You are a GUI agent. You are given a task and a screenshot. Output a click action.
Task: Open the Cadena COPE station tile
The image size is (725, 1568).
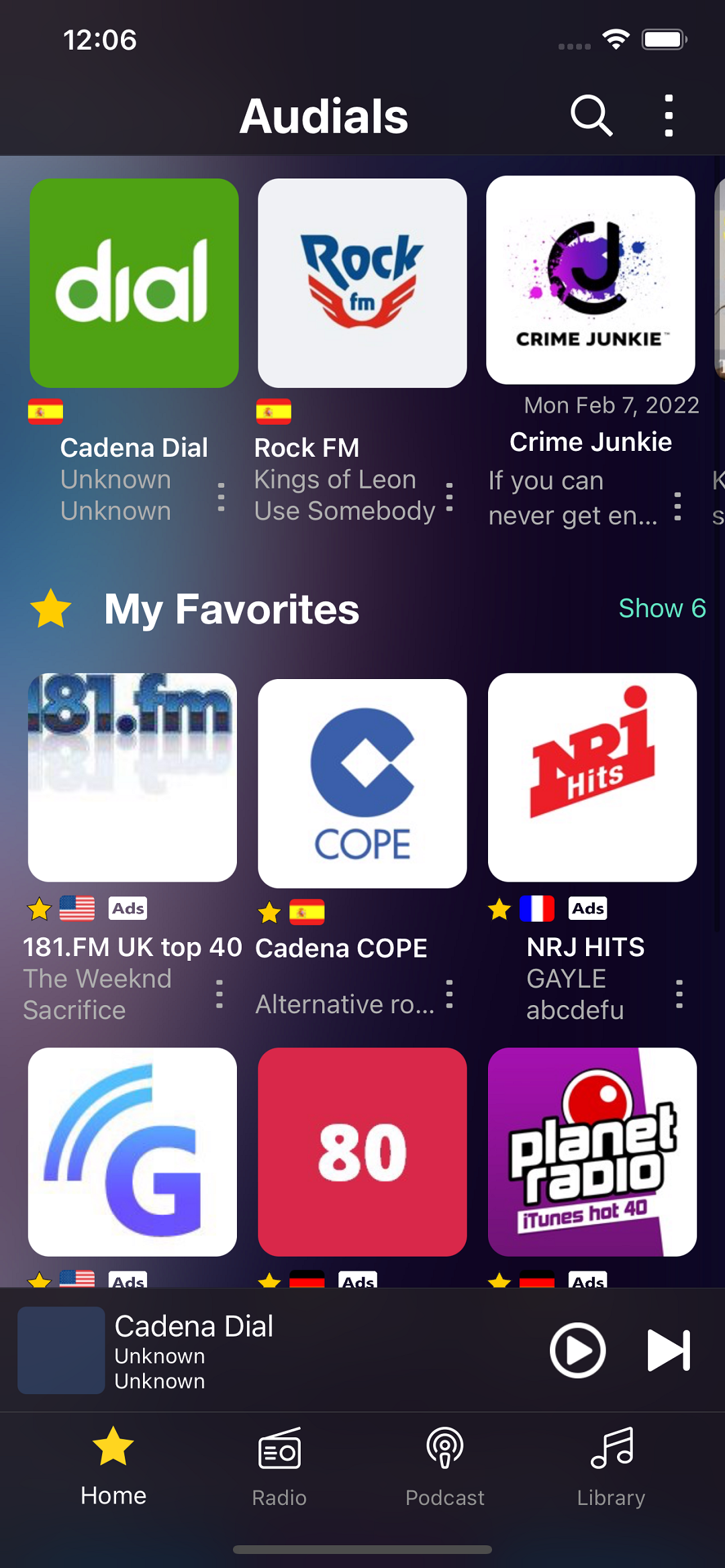pyautogui.click(x=362, y=783)
